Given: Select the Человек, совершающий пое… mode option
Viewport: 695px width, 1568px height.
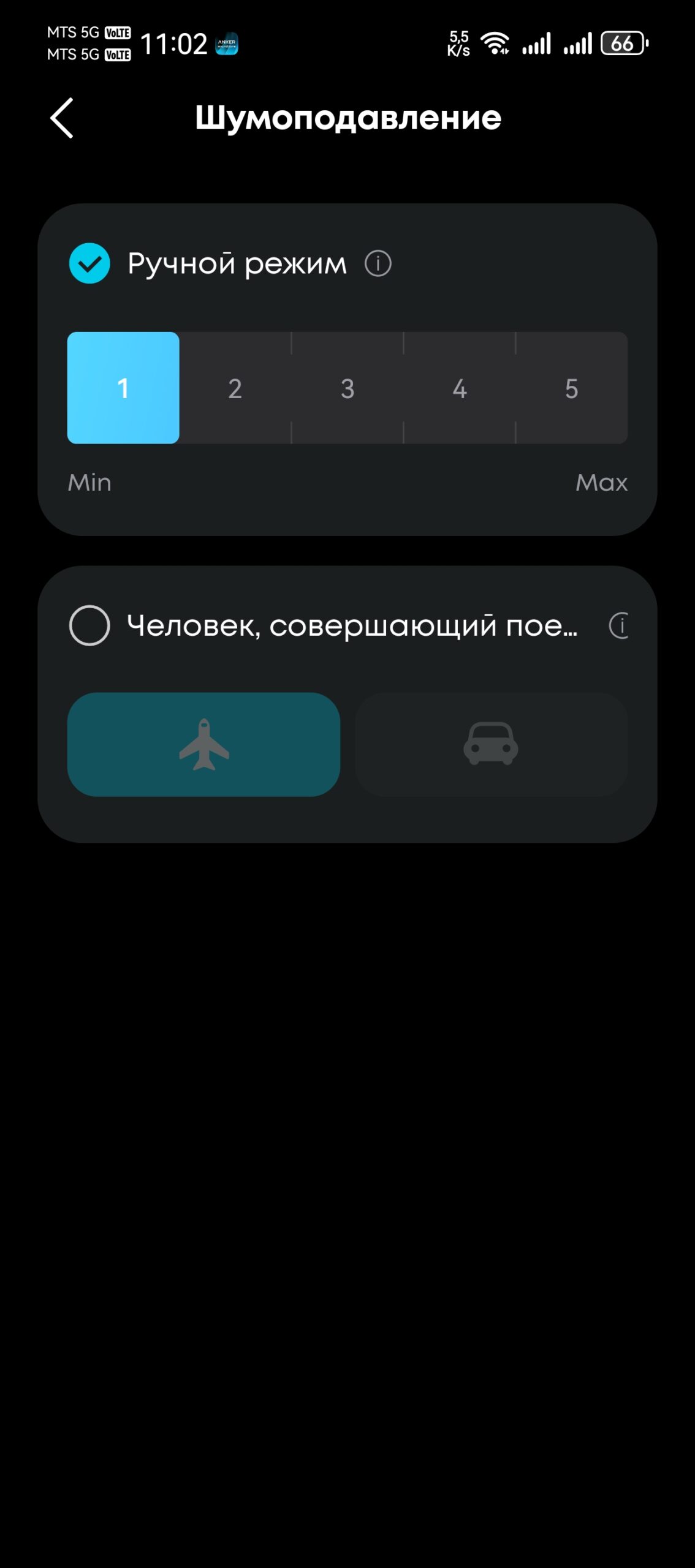Looking at the screenshot, I should [89, 625].
